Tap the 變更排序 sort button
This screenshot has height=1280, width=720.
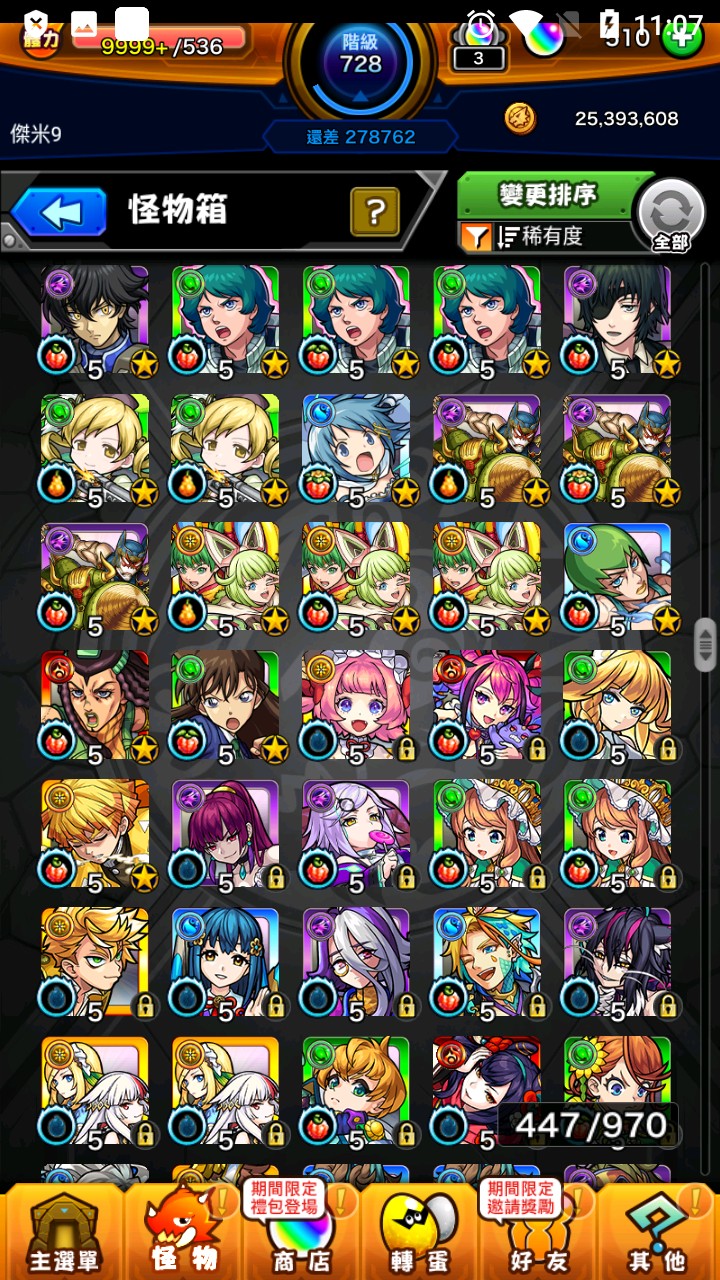point(547,194)
